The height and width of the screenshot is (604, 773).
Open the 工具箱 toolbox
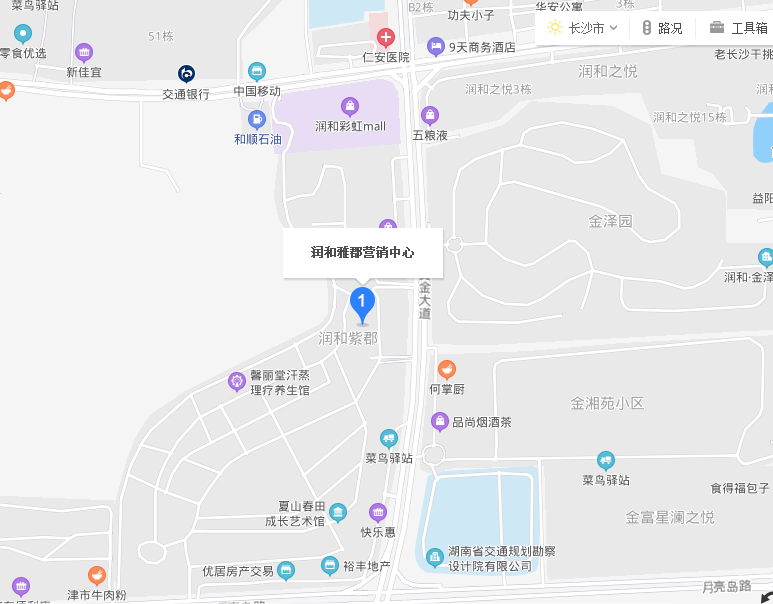tap(739, 28)
